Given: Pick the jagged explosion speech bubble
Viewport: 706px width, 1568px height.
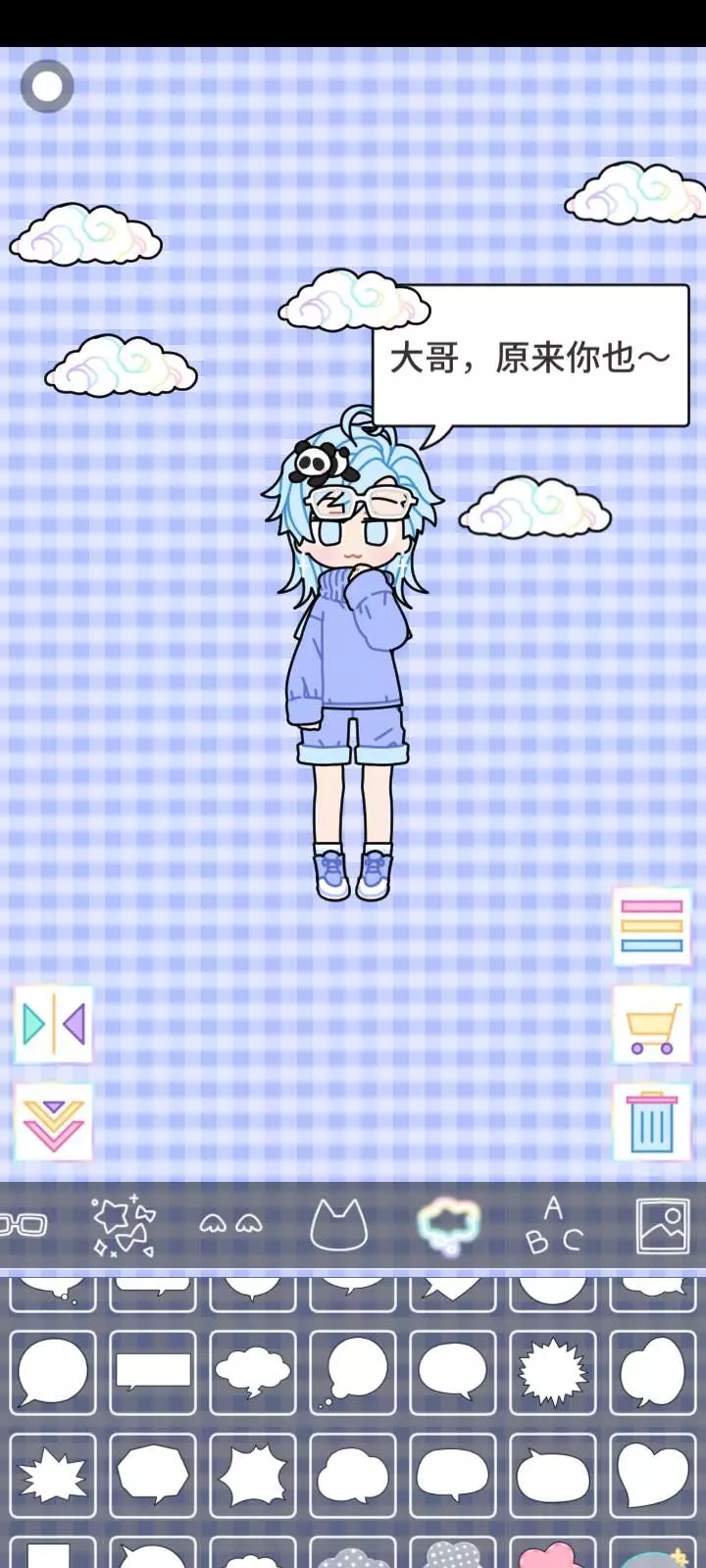Looking at the screenshot, I should 53,1475.
